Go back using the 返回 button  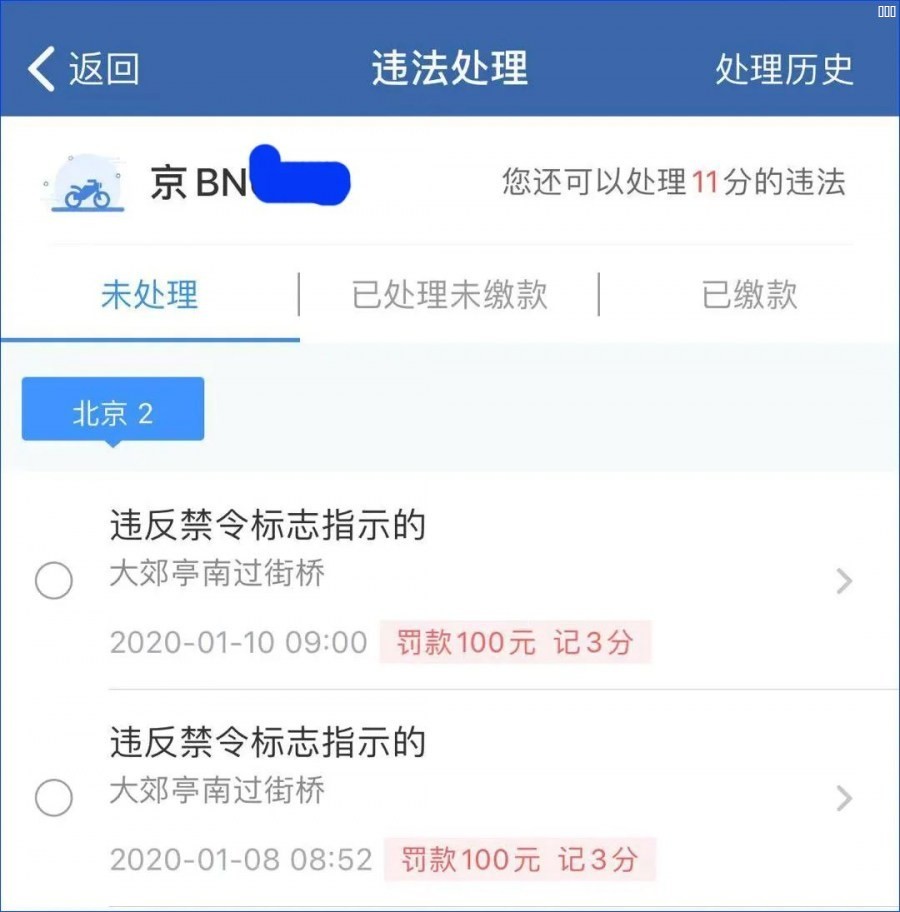(x=84, y=70)
